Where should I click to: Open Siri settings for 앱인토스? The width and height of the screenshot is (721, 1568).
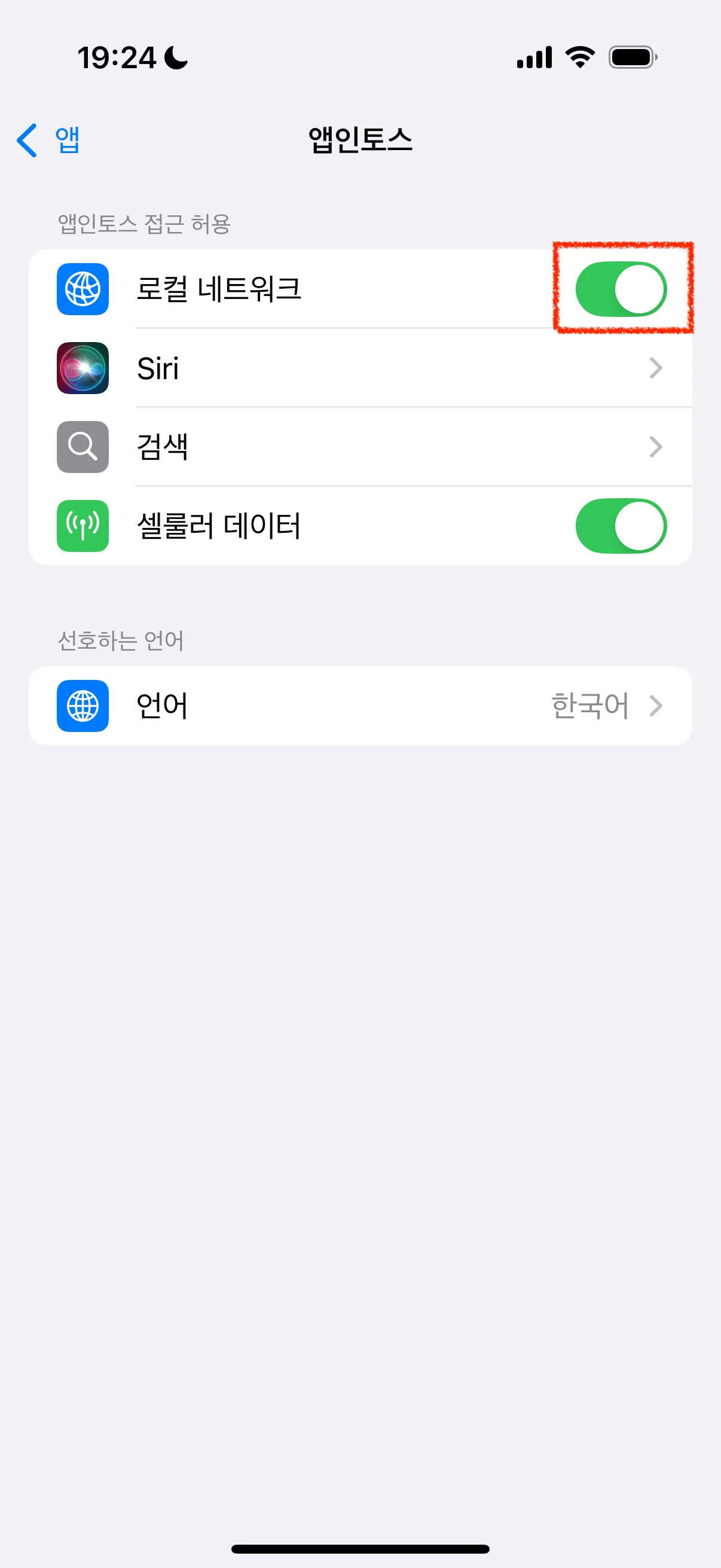[x=360, y=368]
